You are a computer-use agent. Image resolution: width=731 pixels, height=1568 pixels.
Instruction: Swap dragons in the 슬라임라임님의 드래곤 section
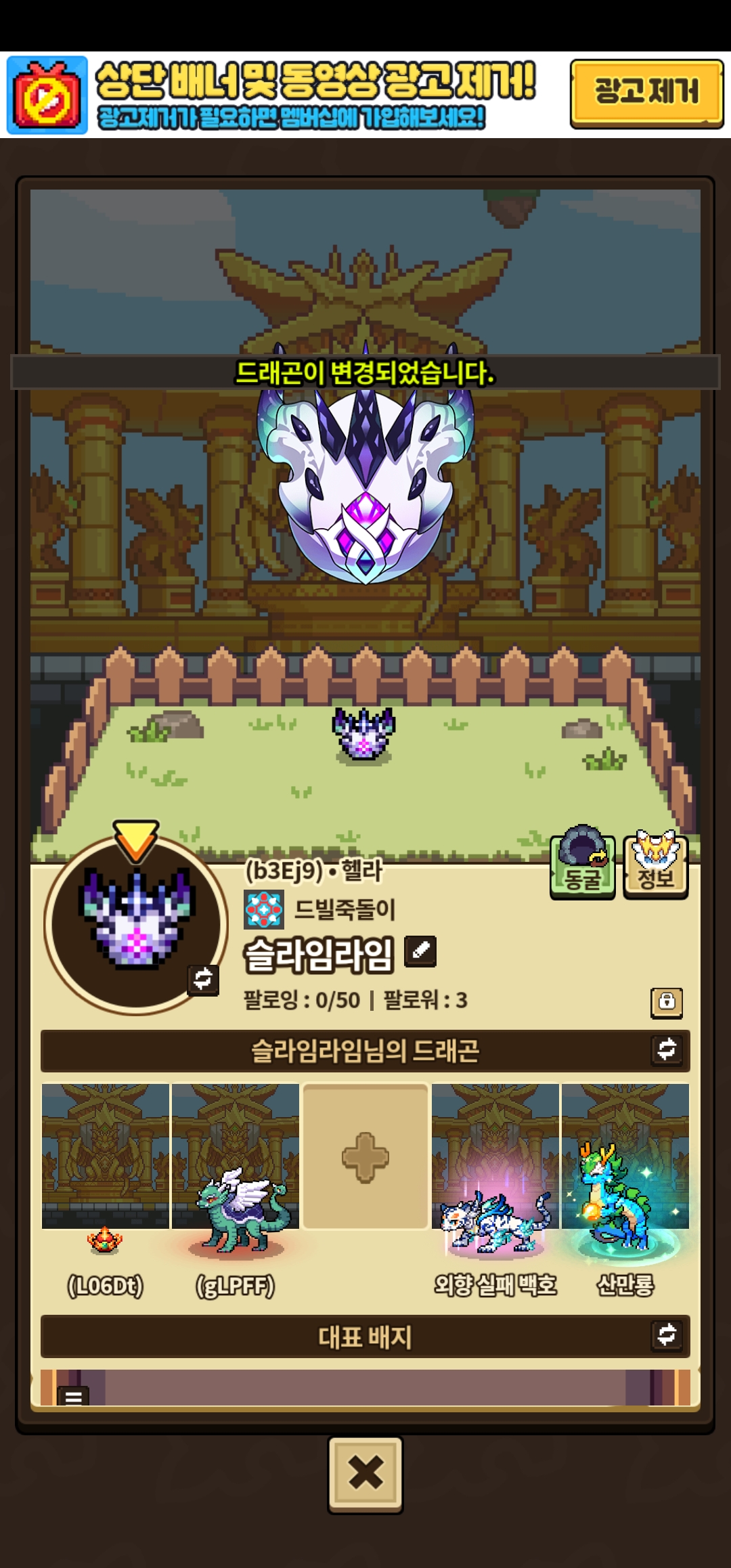point(667,1049)
